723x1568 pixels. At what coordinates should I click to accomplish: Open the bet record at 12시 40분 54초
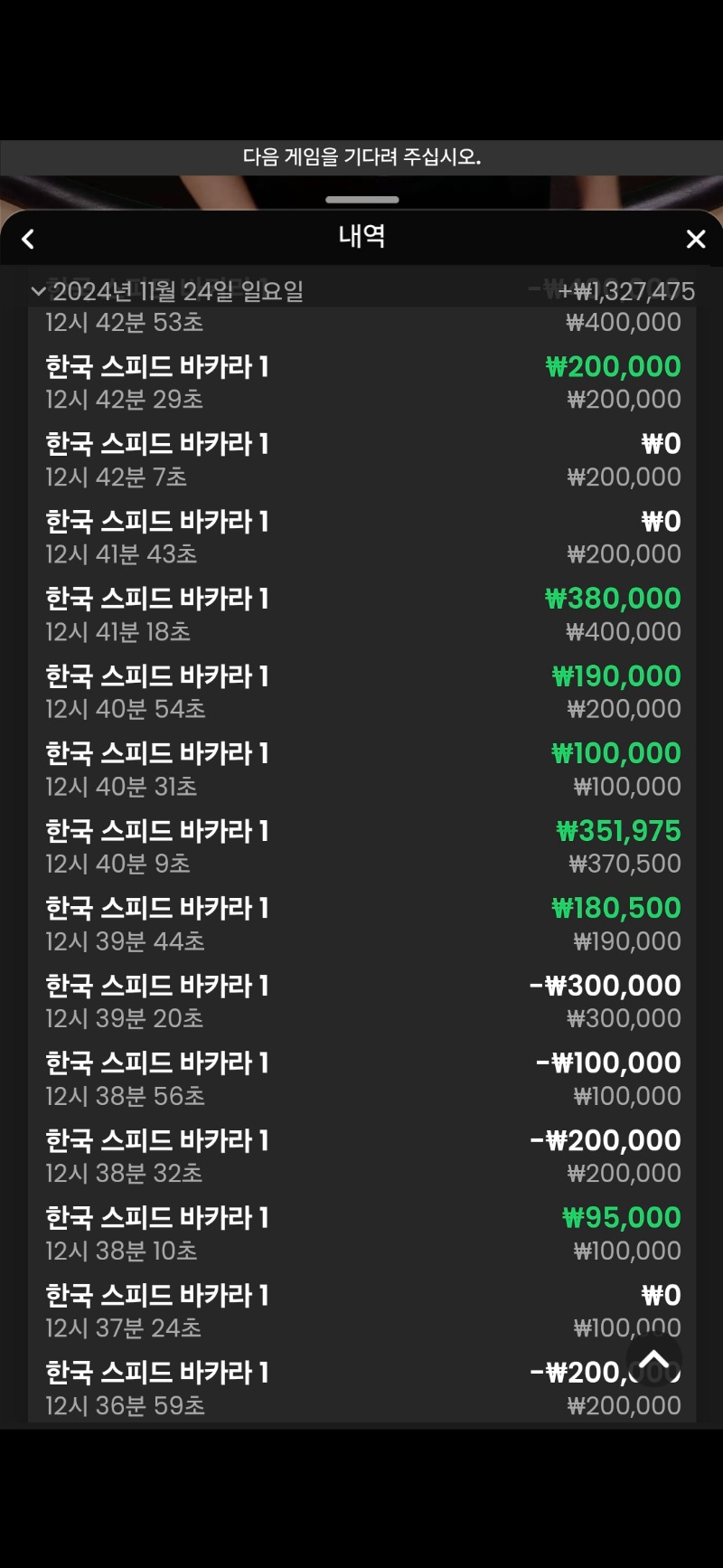[x=361, y=693]
